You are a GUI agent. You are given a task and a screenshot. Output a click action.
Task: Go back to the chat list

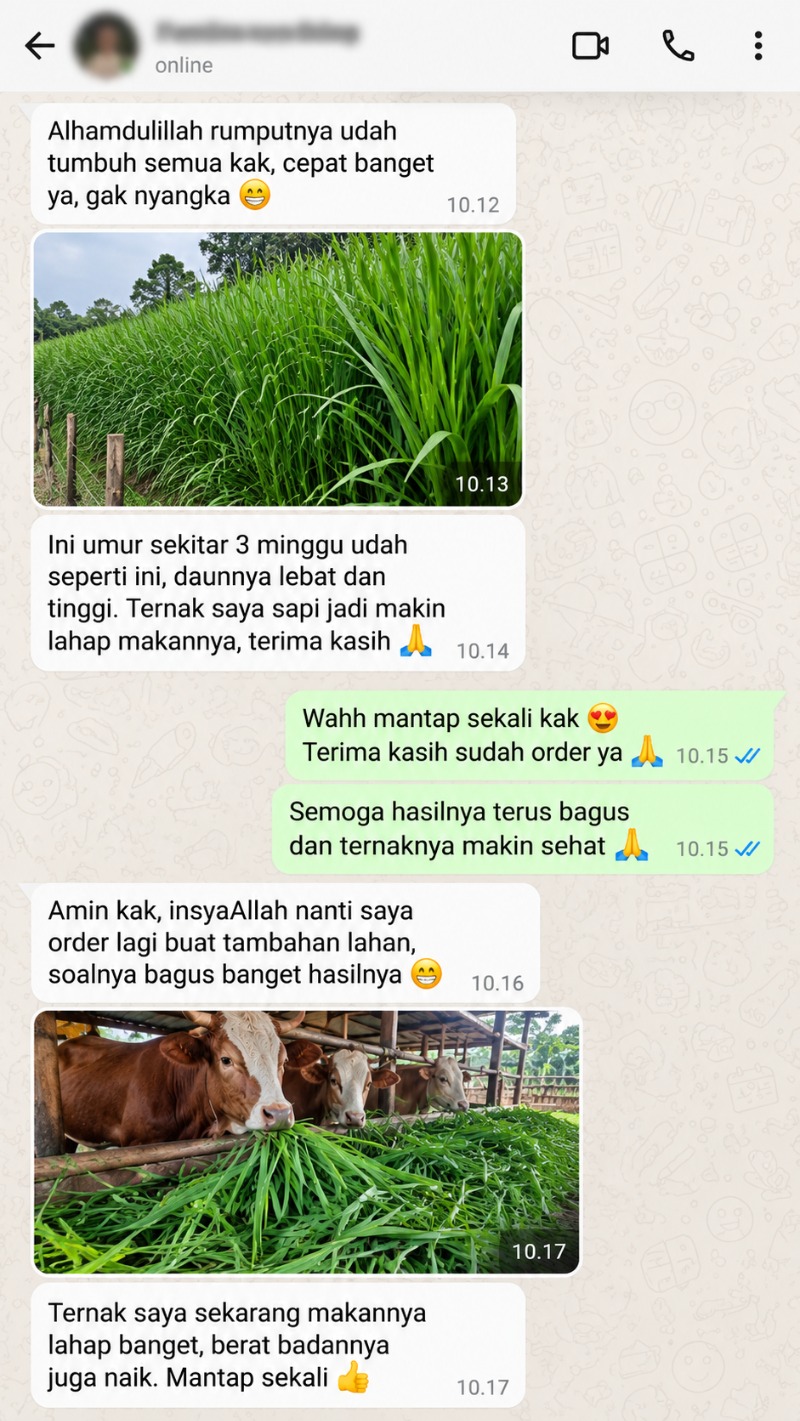pos(40,46)
